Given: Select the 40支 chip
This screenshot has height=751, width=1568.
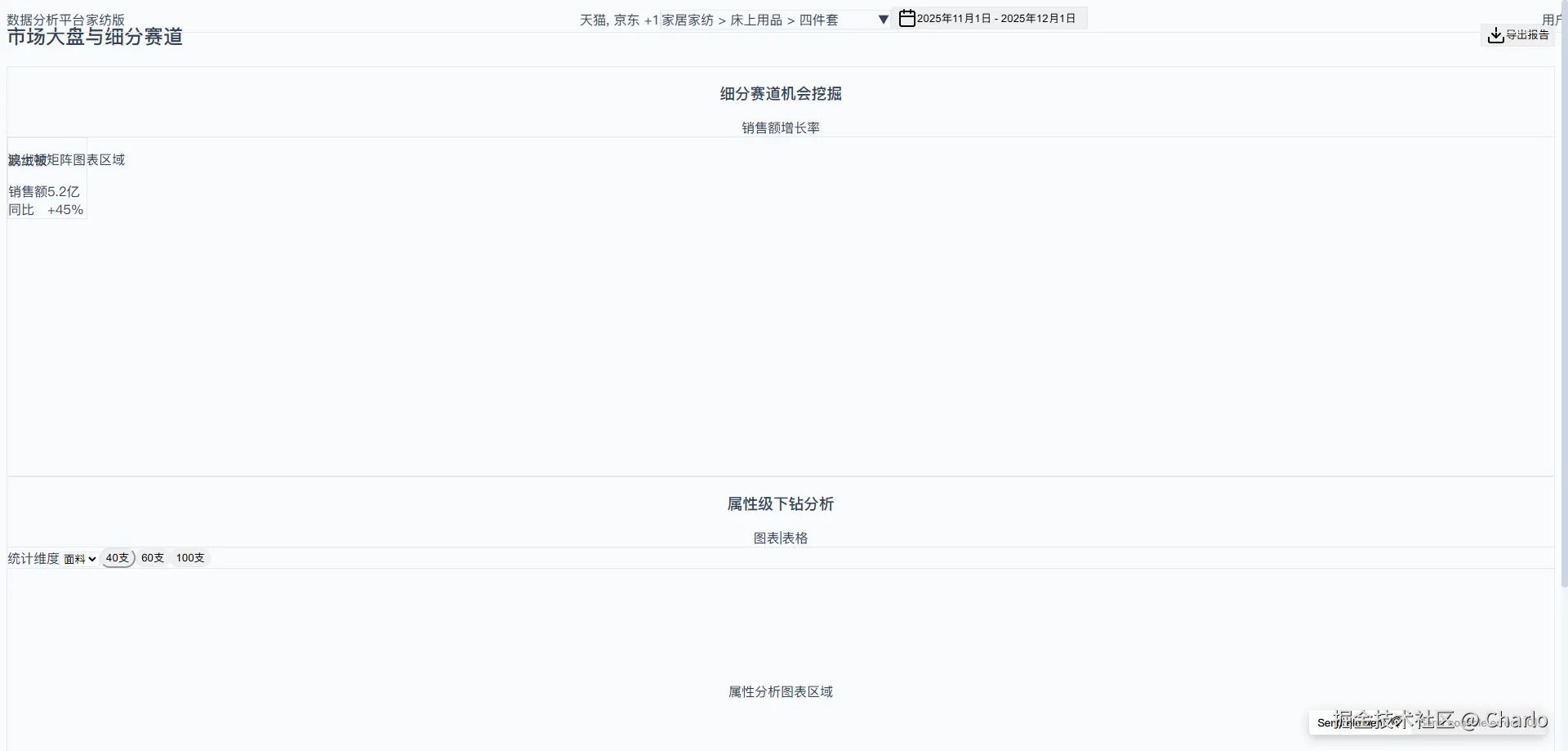Looking at the screenshot, I should [x=118, y=558].
